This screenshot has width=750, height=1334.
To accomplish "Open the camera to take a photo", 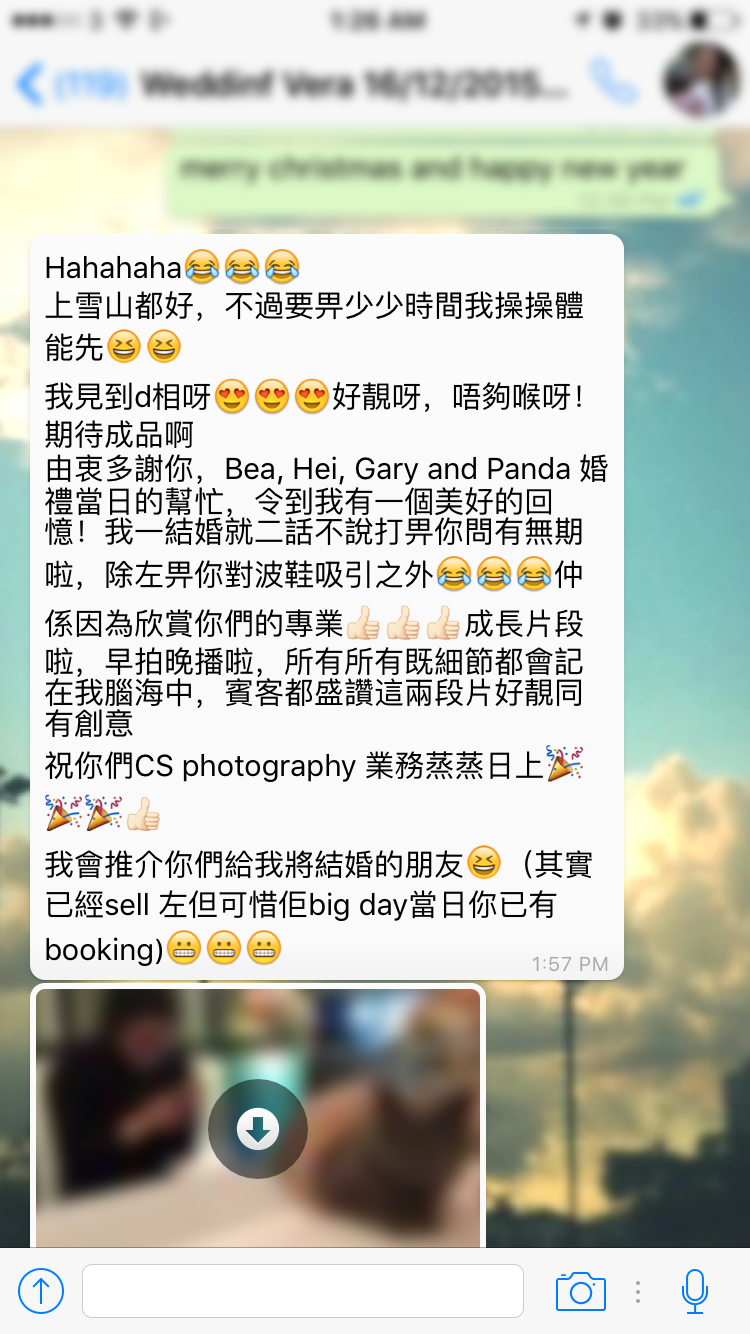I will point(580,1291).
